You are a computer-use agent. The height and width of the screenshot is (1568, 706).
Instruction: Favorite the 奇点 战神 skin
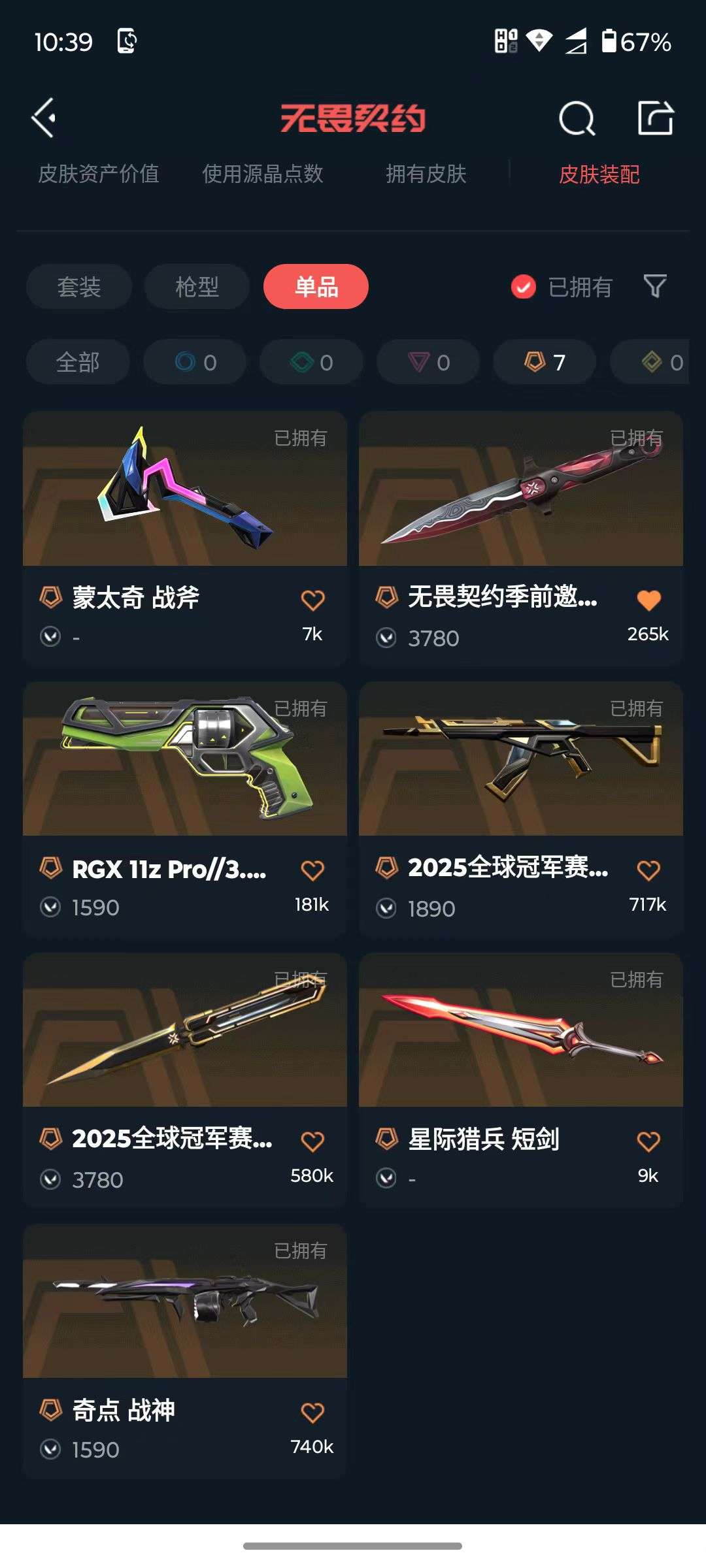tap(312, 1411)
